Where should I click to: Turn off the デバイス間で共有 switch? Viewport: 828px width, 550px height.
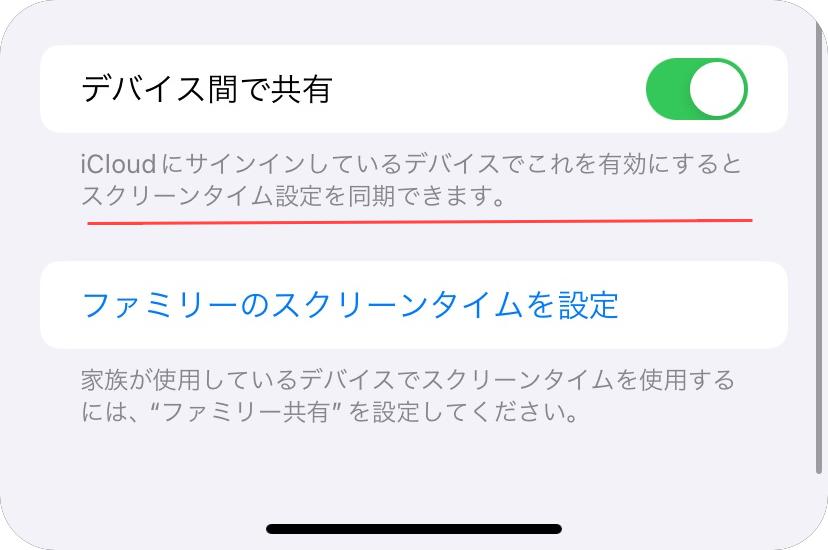pos(697,89)
